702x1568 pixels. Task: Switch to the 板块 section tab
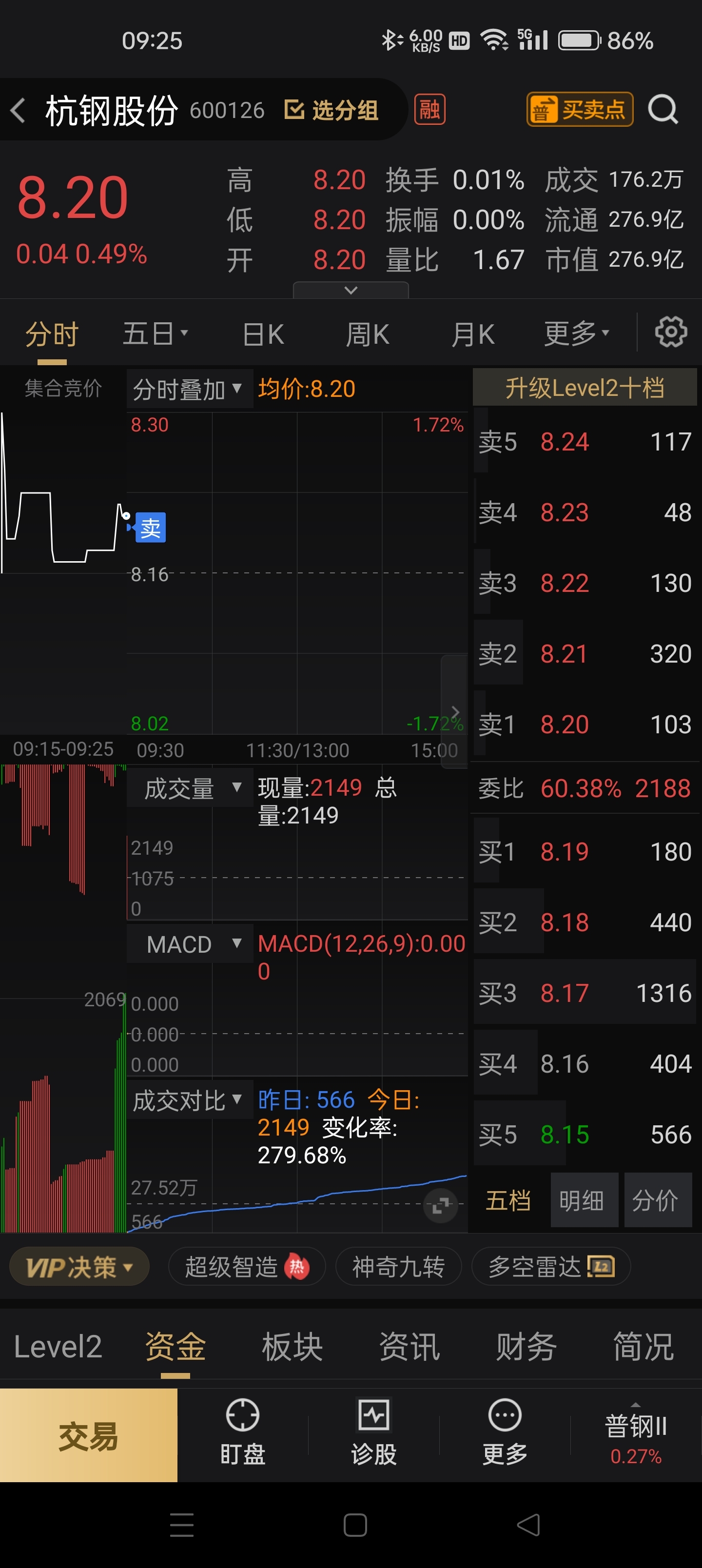[292, 1347]
